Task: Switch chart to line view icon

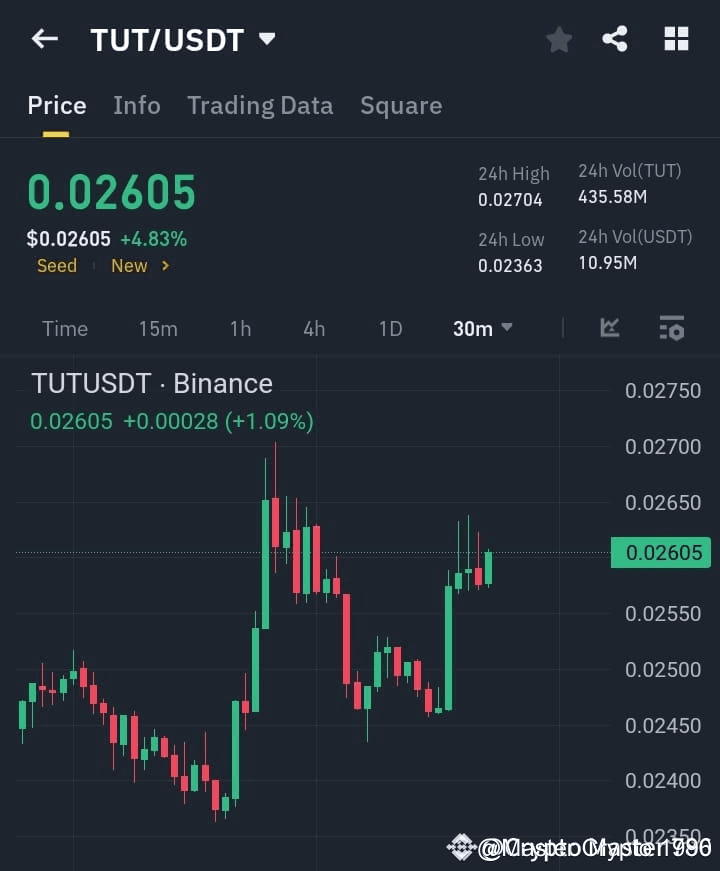Action: pos(610,328)
